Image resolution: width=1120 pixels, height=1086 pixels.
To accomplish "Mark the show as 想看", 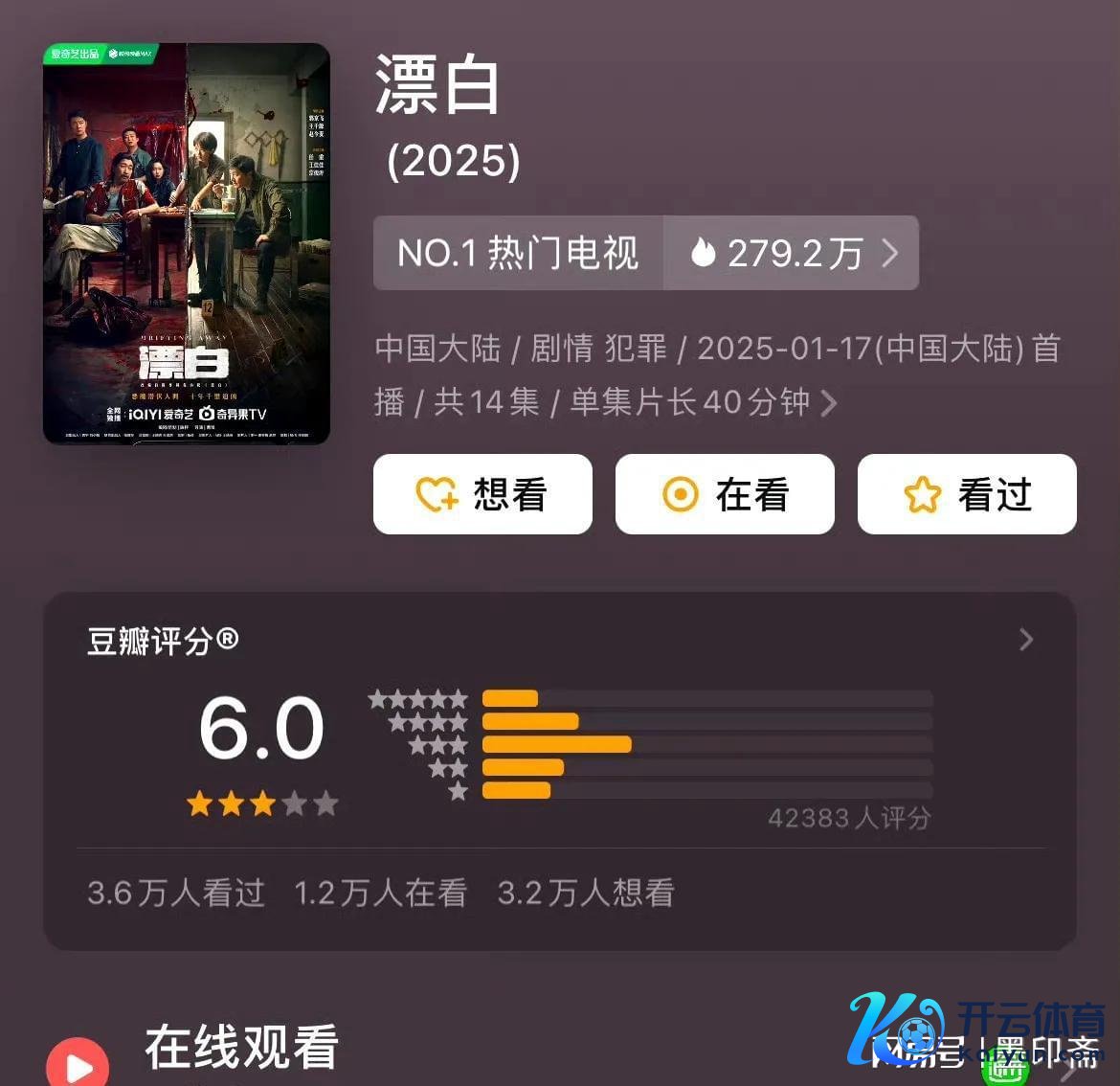I will pyautogui.click(x=482, y=494).
